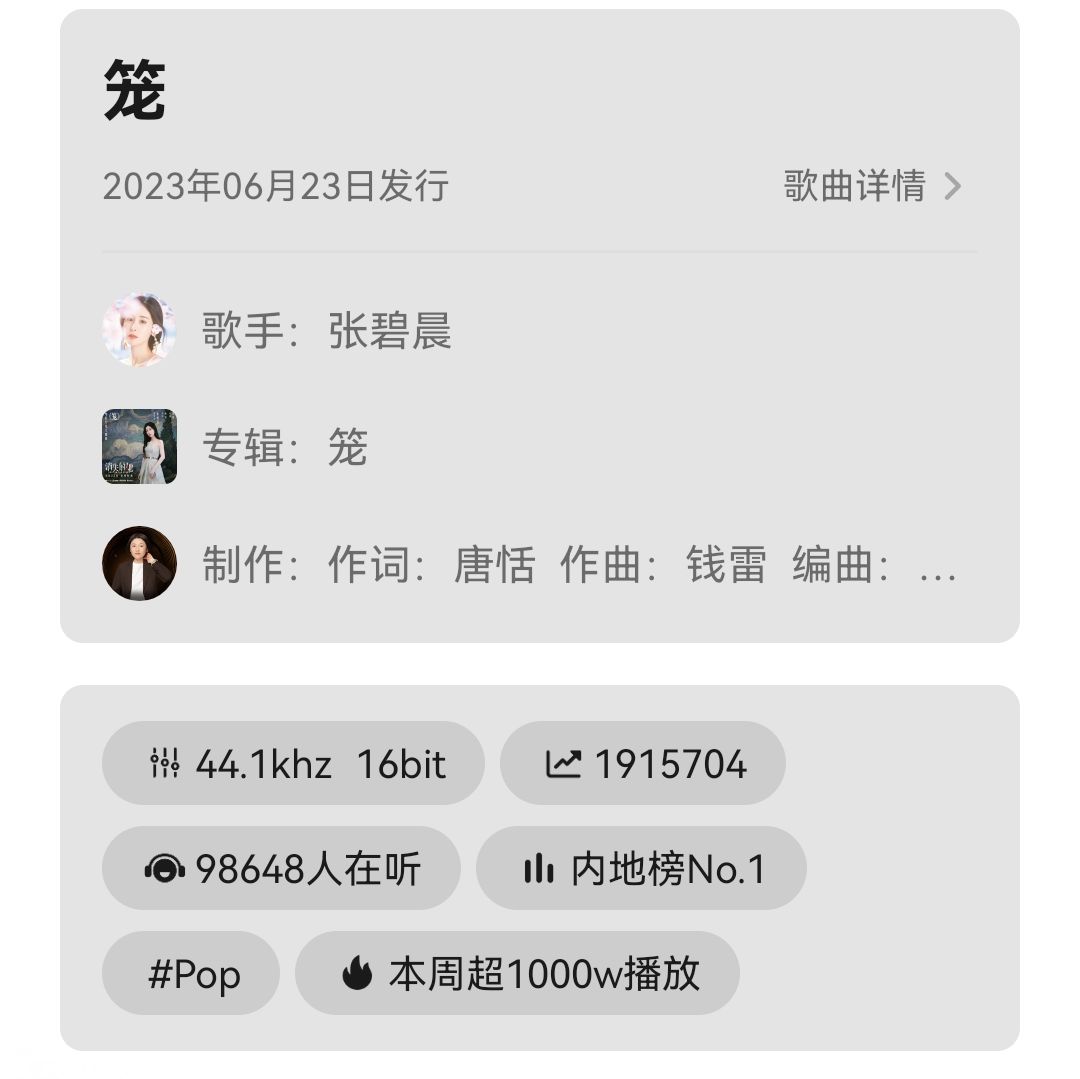Expand the 制作 production credits row

point(578,565)
